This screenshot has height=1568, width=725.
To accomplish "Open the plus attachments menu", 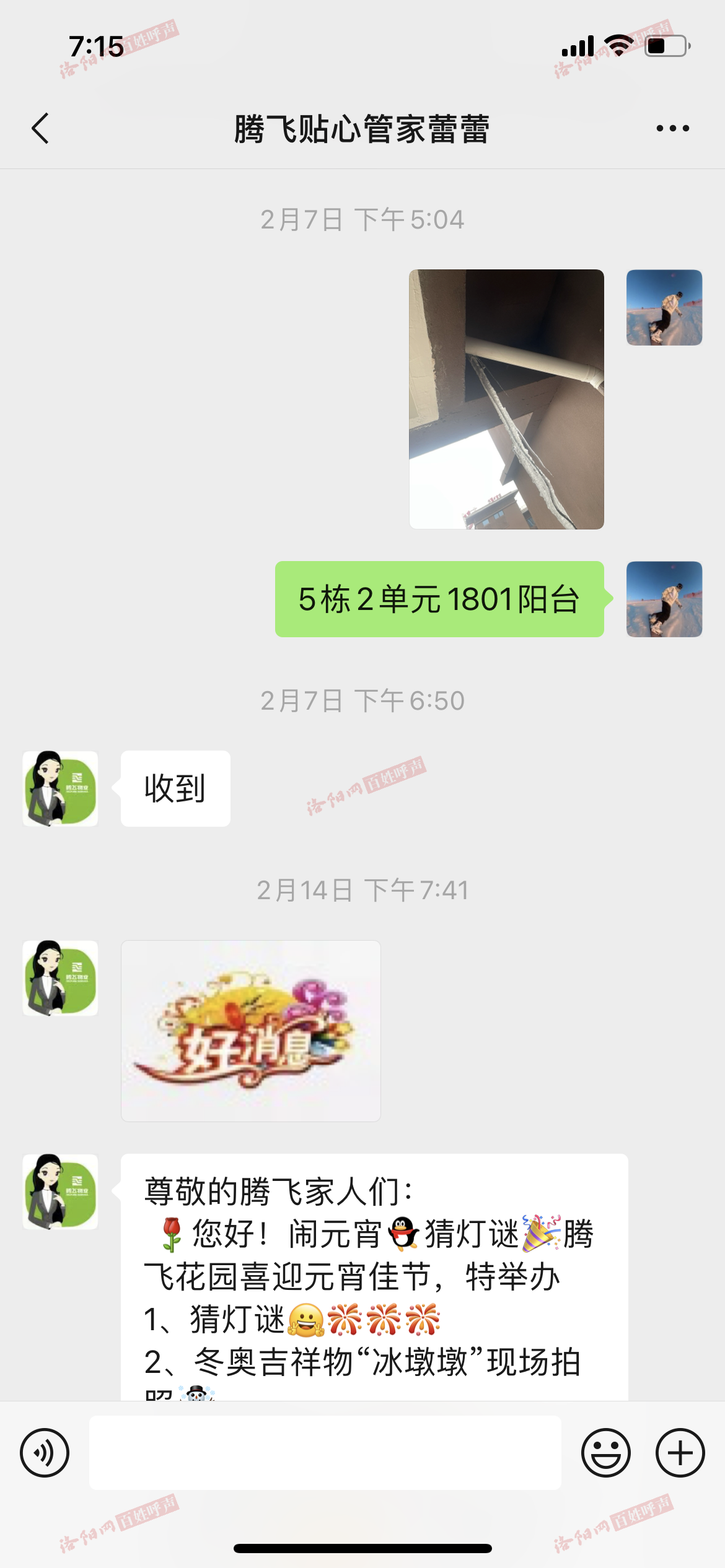I will pos(680,1453).
